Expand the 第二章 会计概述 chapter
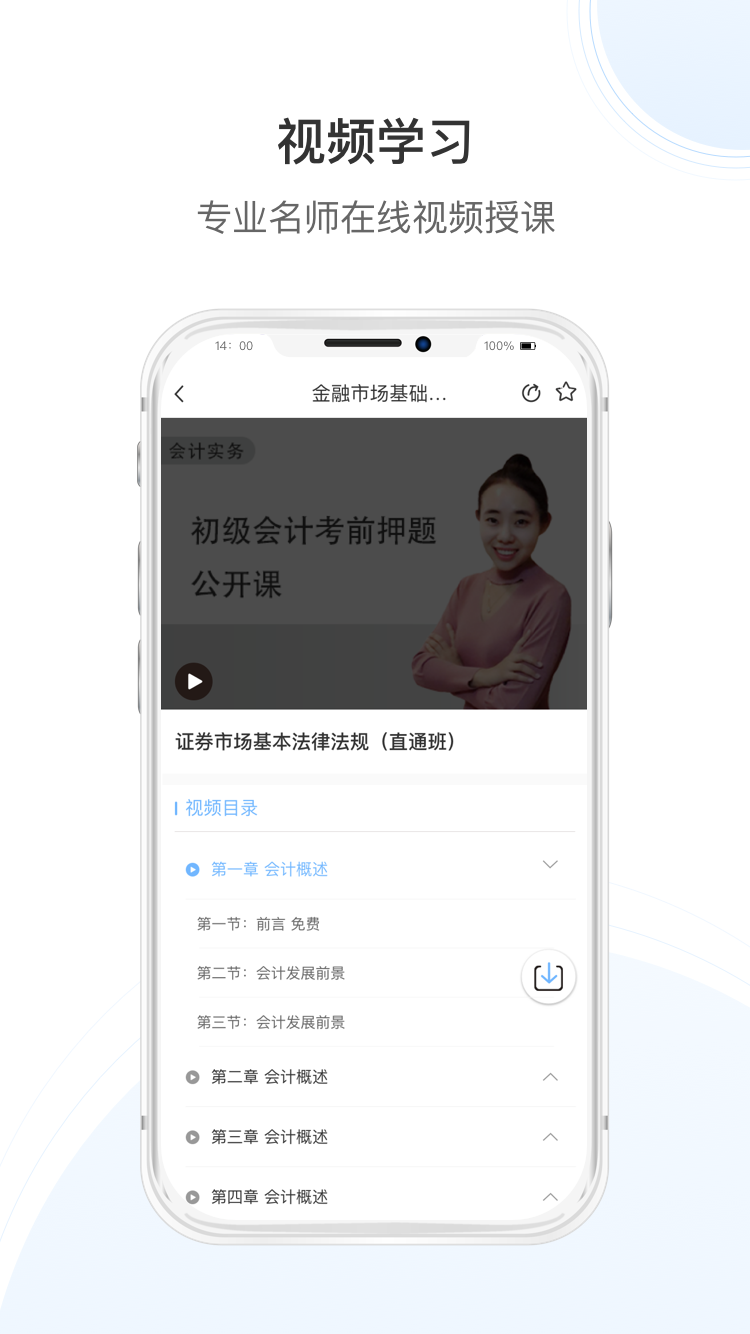 (x=550, y=1077)
